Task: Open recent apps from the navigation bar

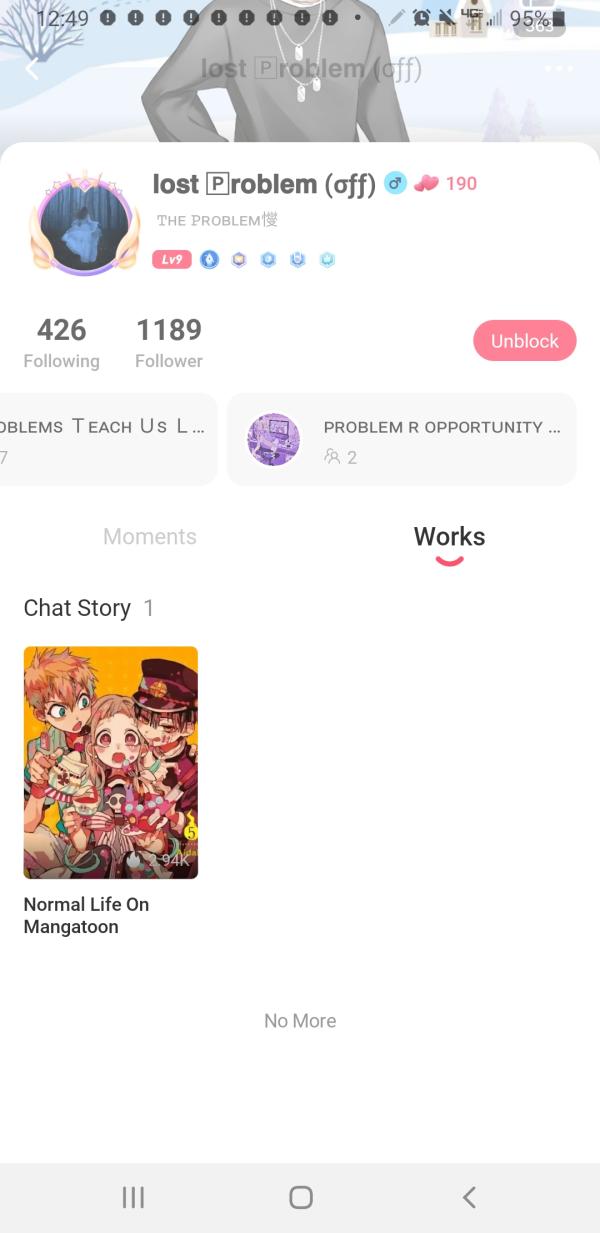Action: [133, 1197]
